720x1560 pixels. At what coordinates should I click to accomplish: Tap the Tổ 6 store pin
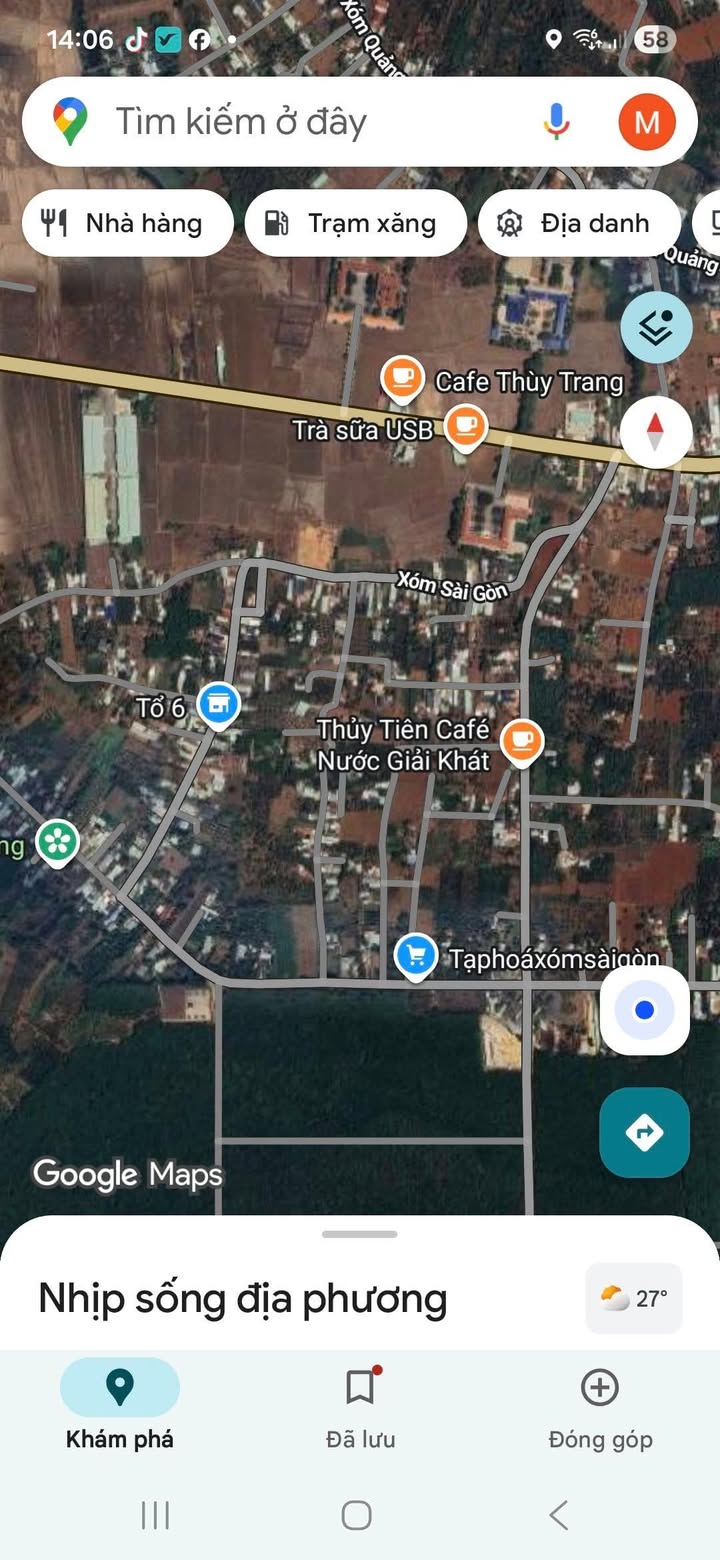(x=218, y=705)
